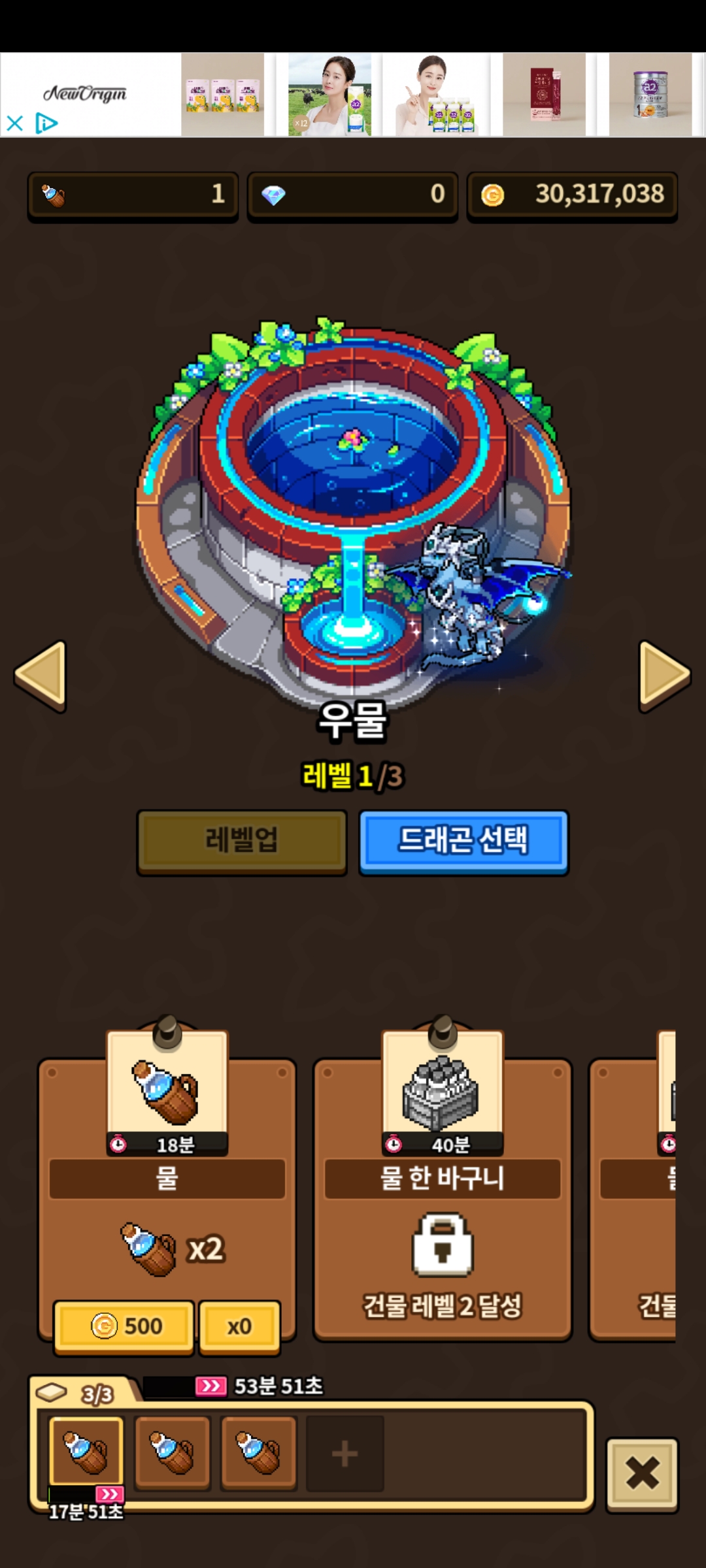Image resolution: width=706 pixels, height=1568 pixels.
Task: Open the ad info triangle icon
Action: 46,123
